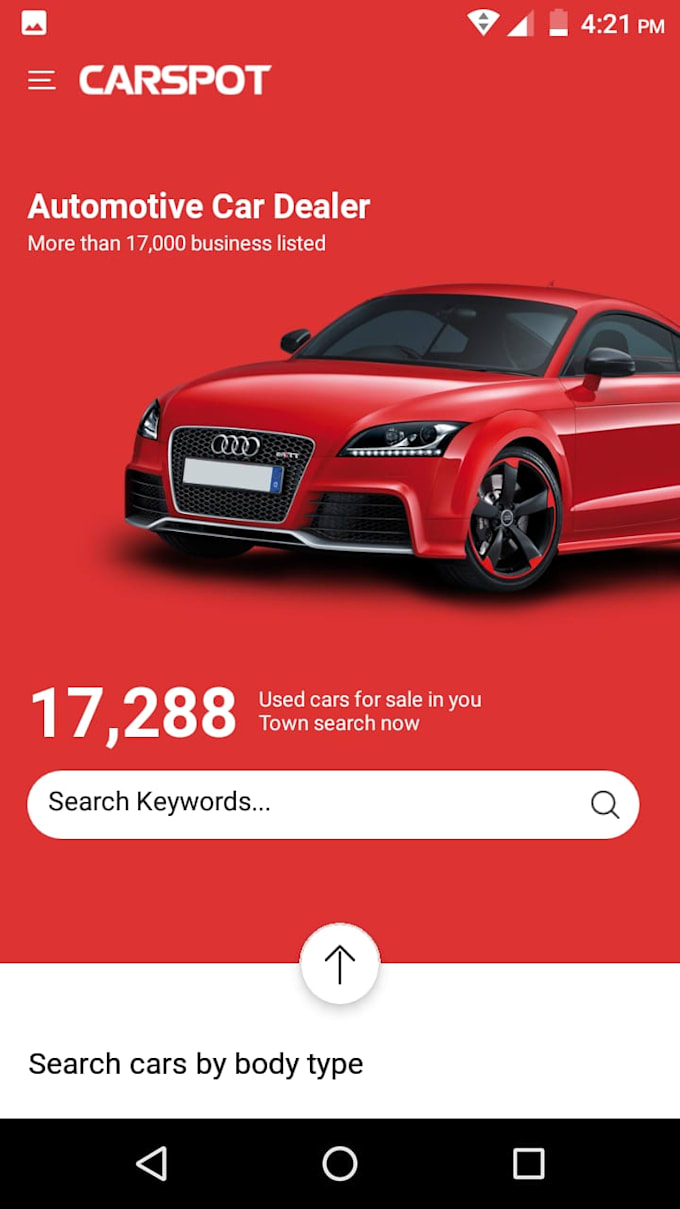Open the hamburger drawer menu
This screenshot has height=1209, width=680.
point(41,81)
